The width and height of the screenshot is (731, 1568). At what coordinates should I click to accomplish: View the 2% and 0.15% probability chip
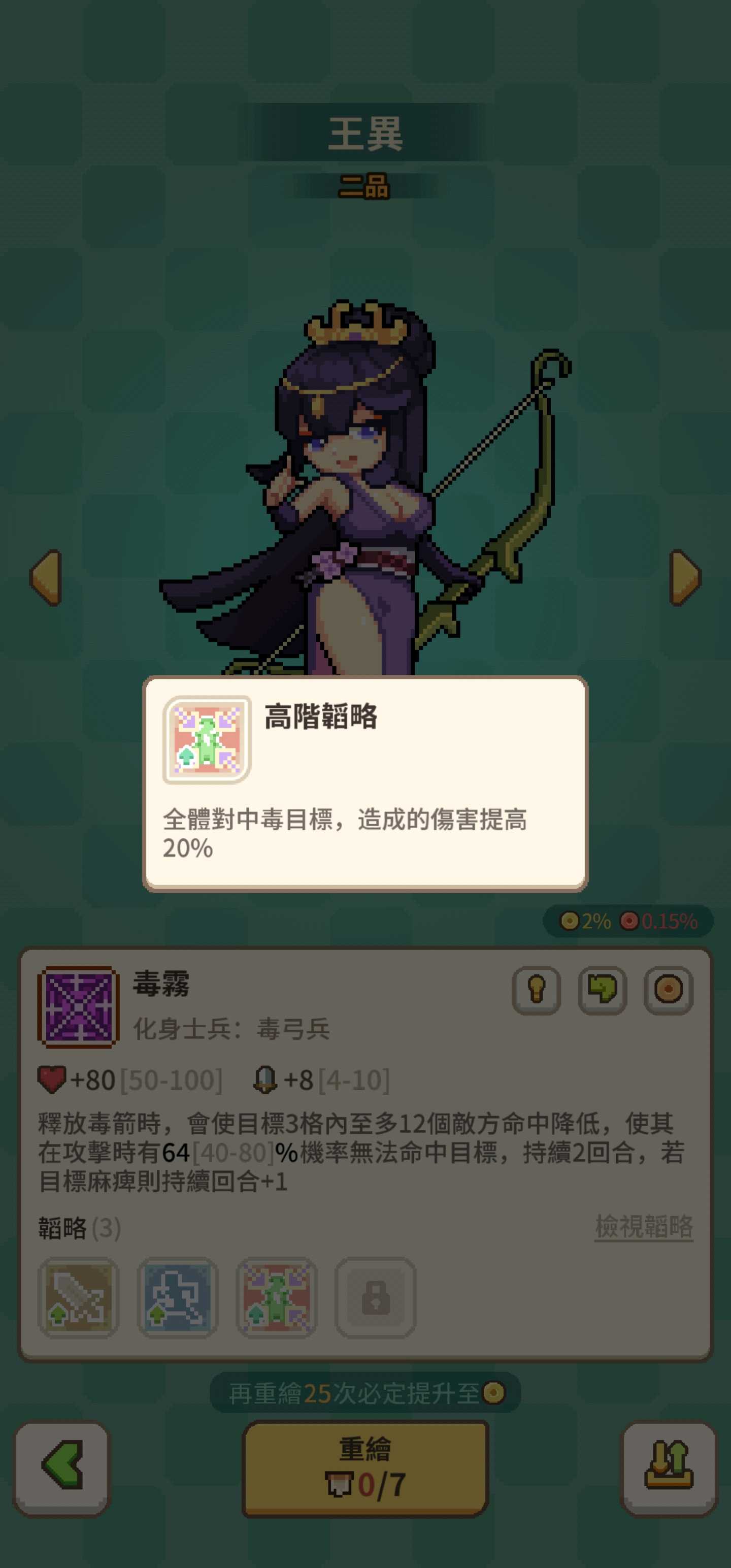(628, 921)
